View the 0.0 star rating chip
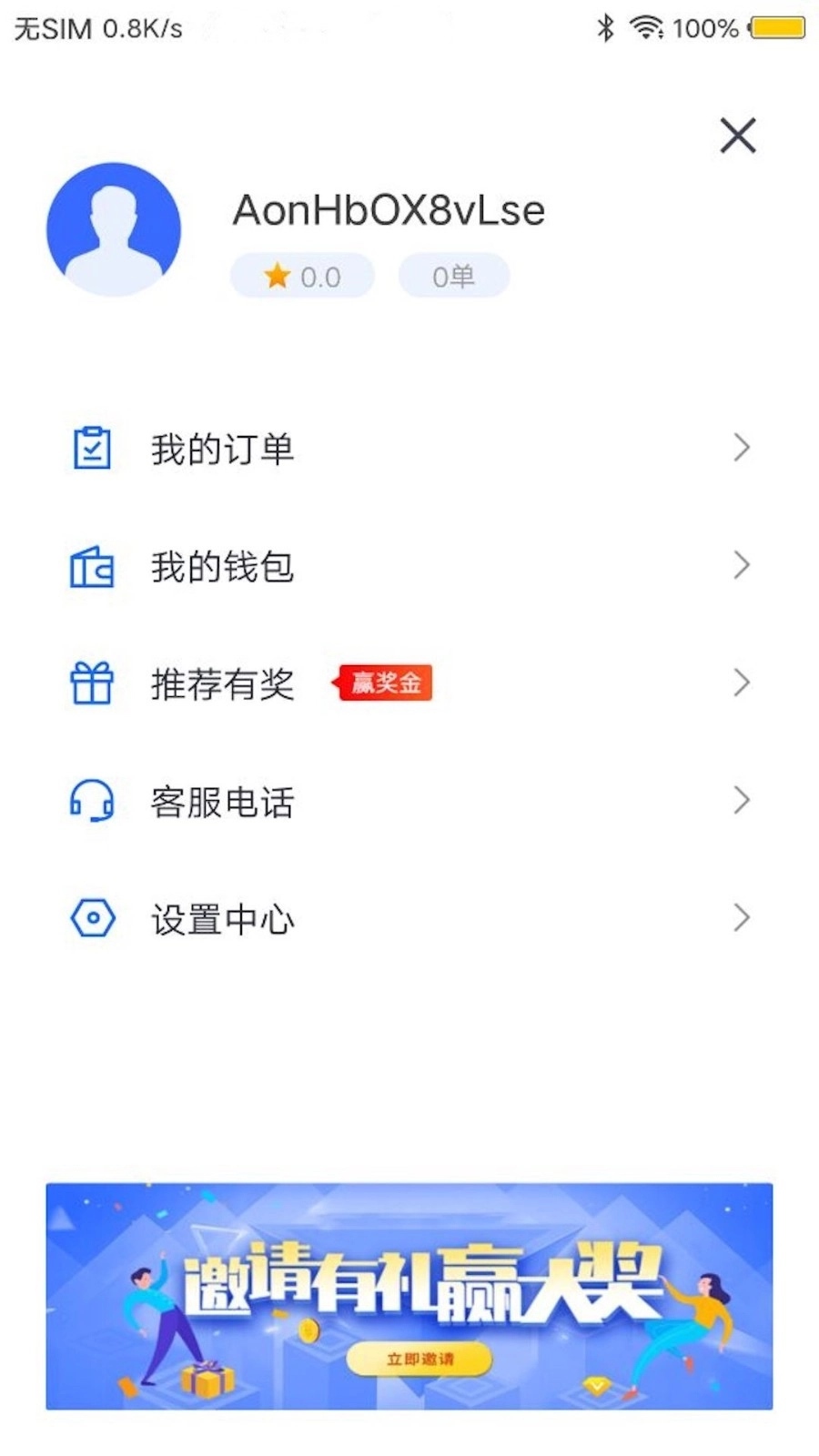Viewport: 819px width, 1456px height. [x=302, y=276]
